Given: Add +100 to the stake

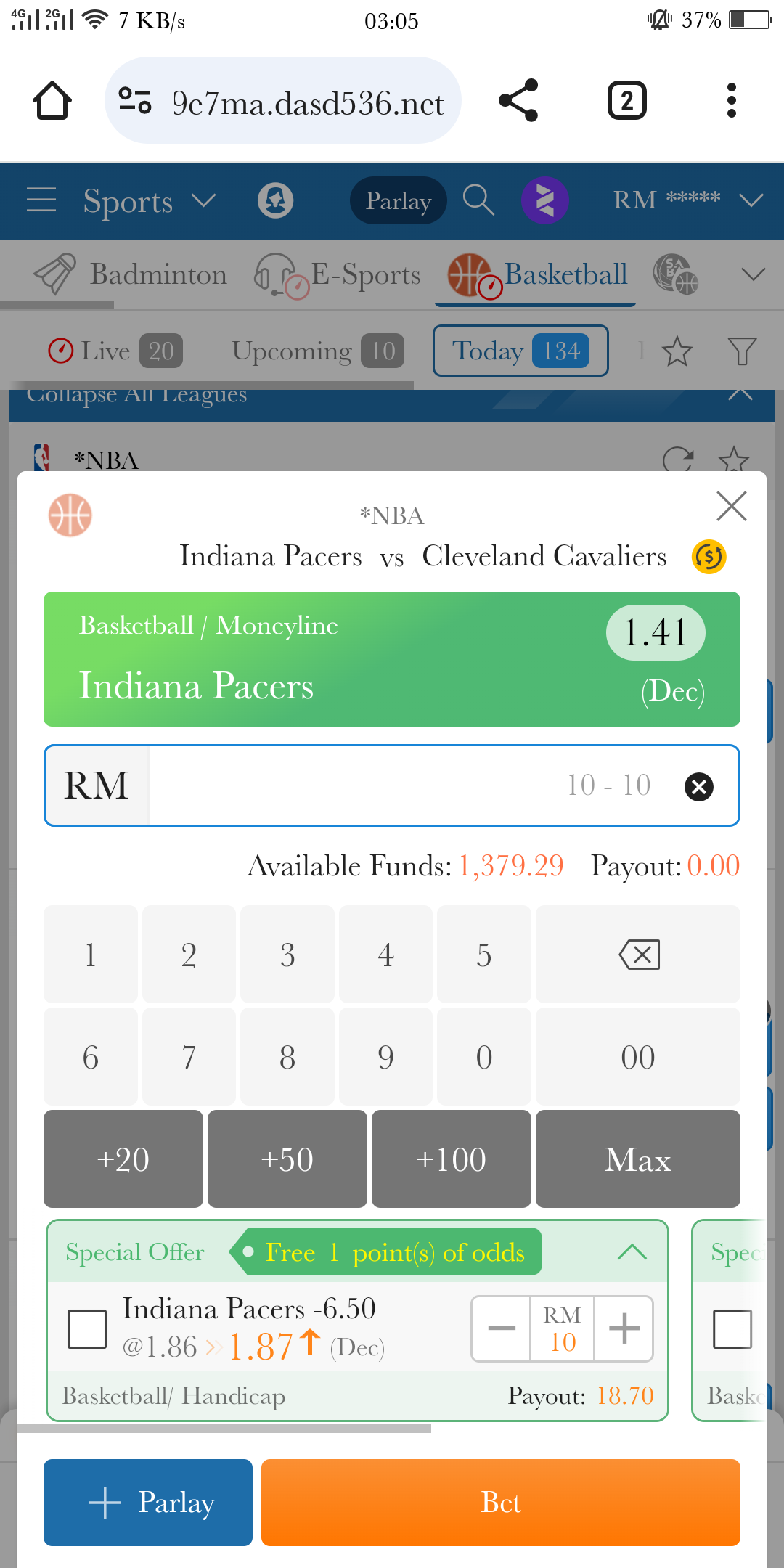Looking at the screenshot, I should click(x=451, y=1159).
